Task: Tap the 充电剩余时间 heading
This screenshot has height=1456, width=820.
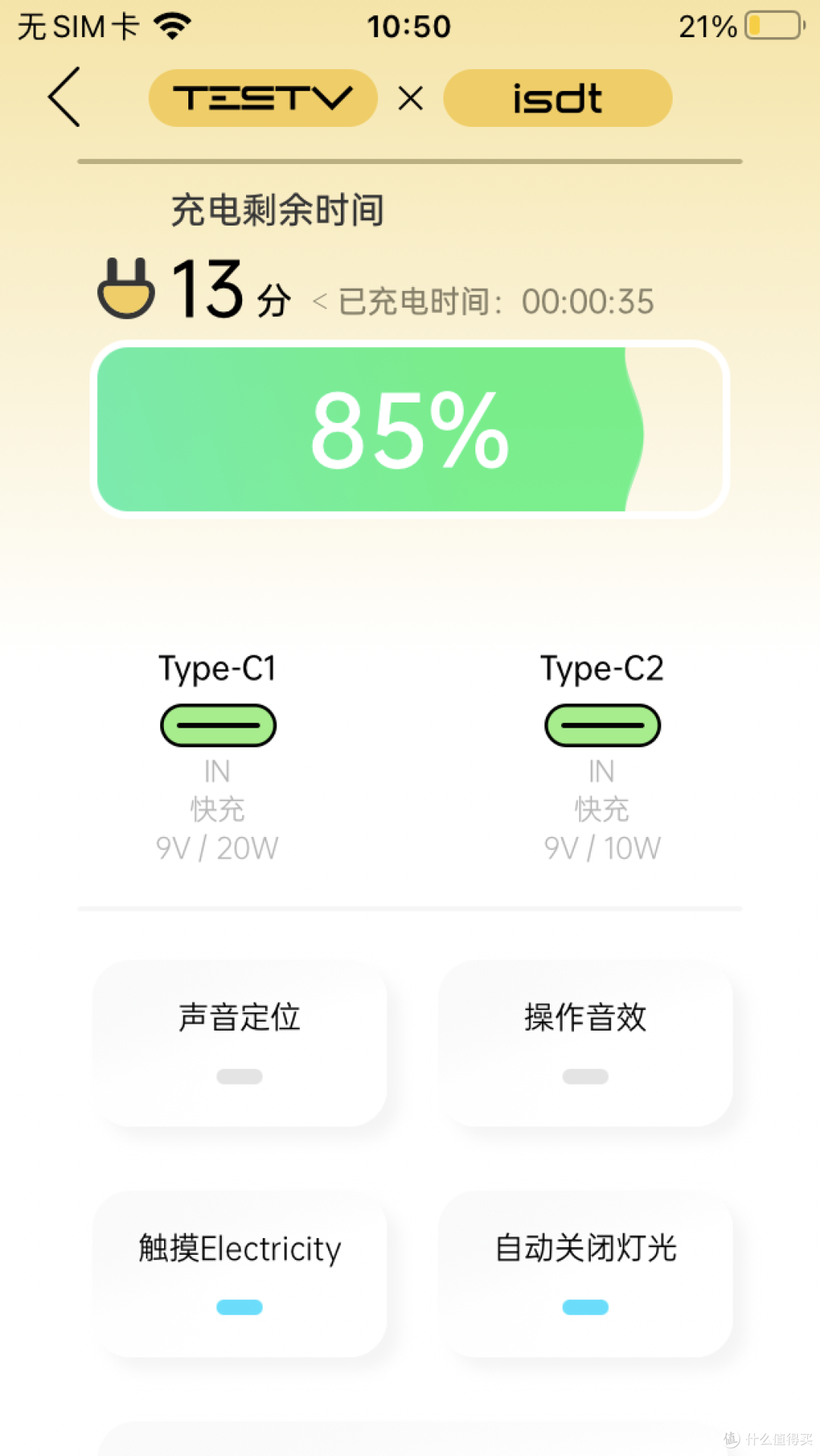Action: coord(278,210)
